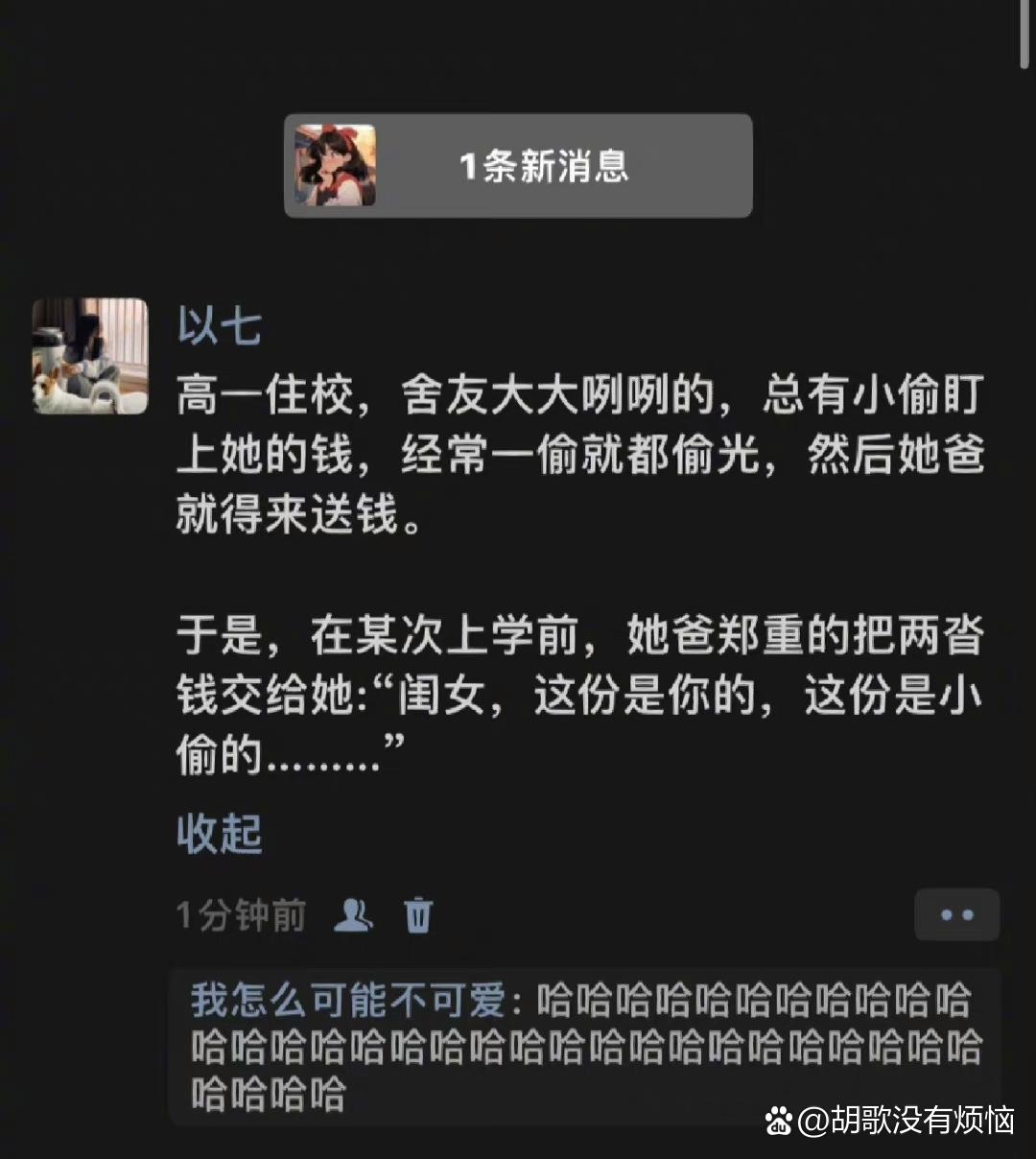Screen dimensions: 1036x1159
Task: Open 以七's profile avatar
Action: (x=90, y=356)
